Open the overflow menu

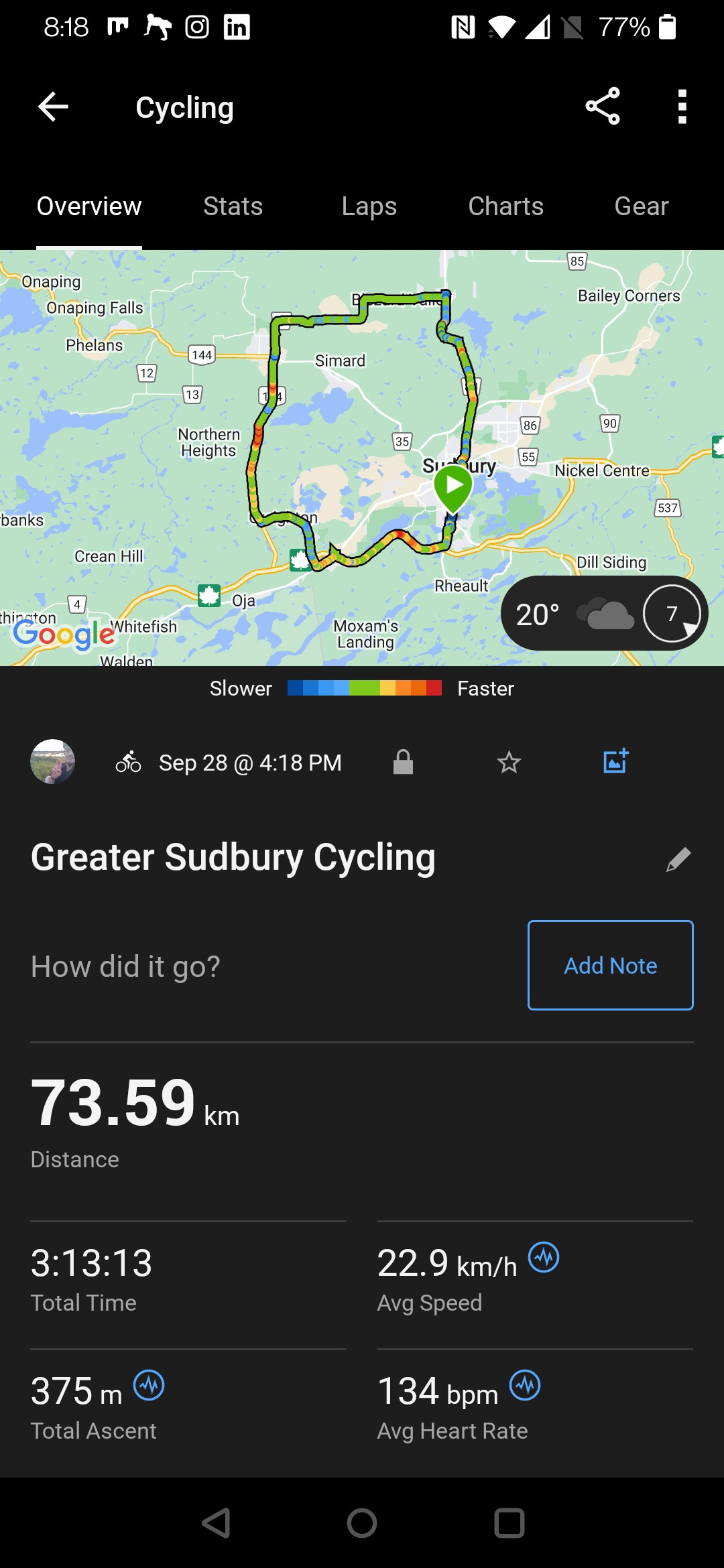click(x=682, y=107)
